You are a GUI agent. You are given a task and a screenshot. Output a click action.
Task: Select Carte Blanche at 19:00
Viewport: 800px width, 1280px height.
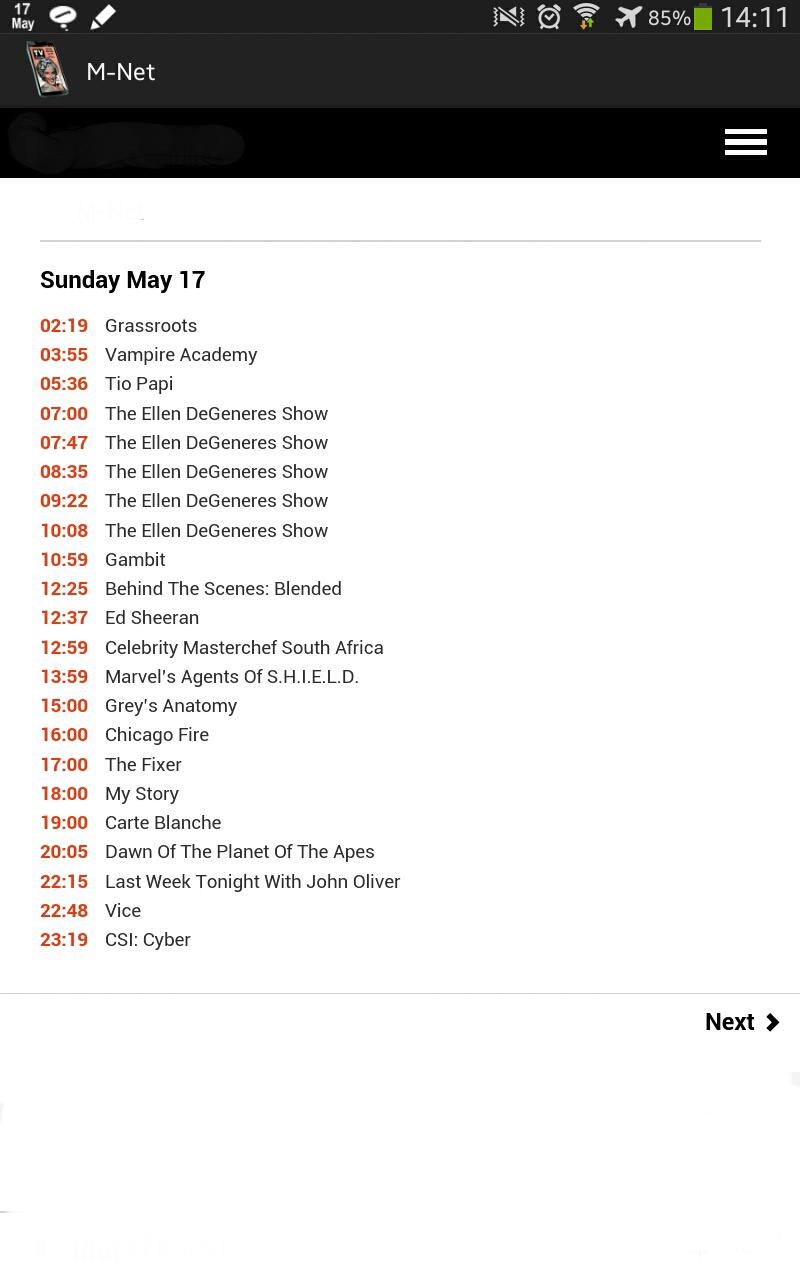(x=163, y=822)
